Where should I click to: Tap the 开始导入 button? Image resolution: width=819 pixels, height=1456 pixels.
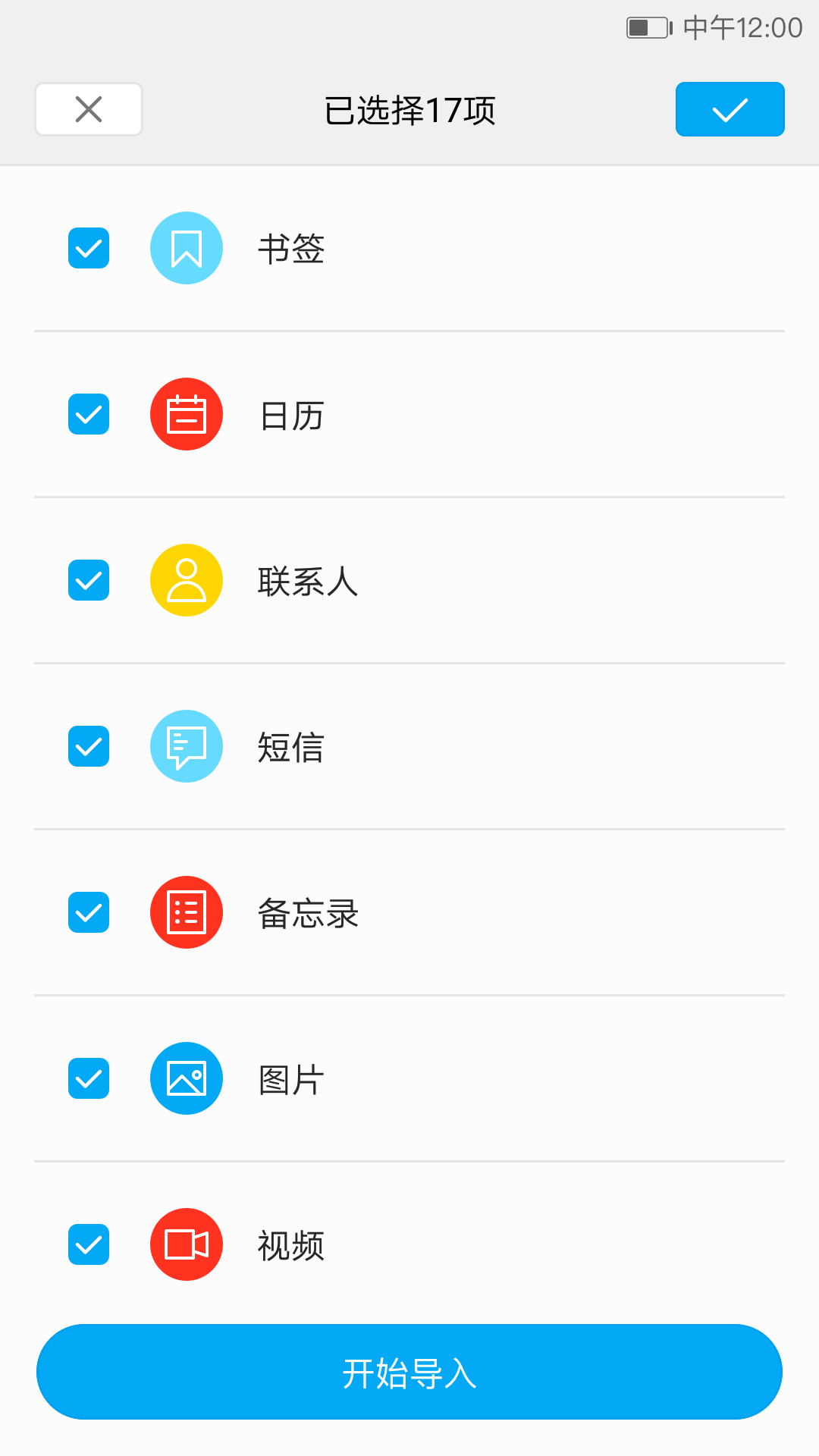[409, 1372]
